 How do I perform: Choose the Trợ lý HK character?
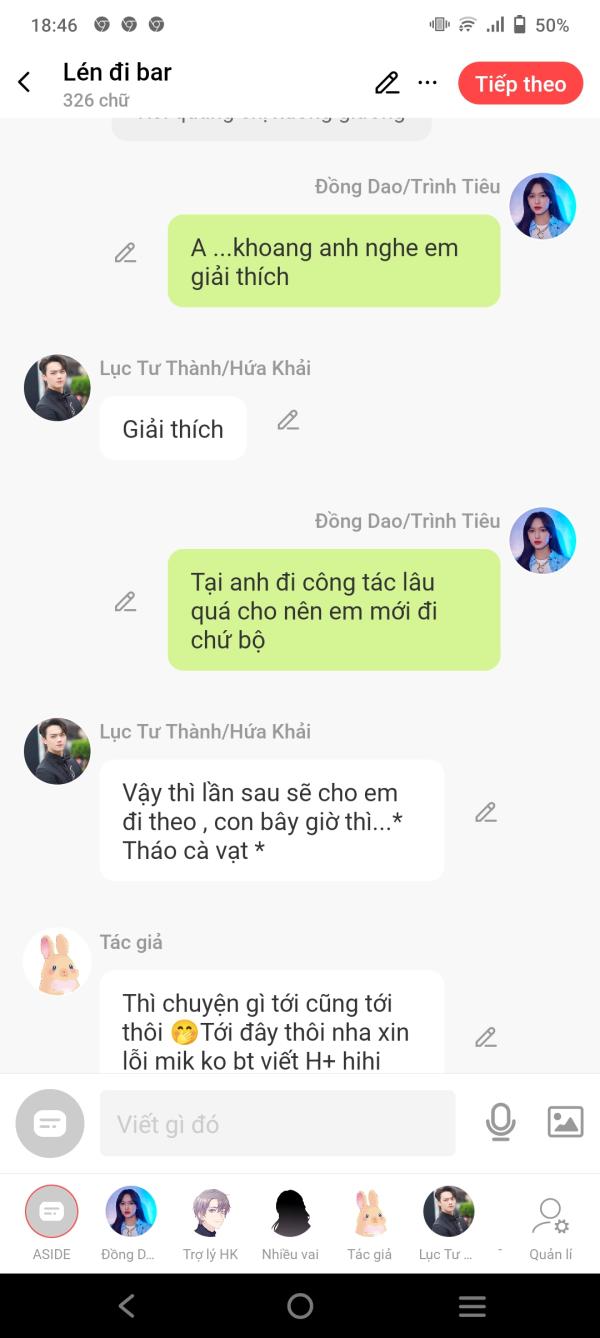(211, 1223)
